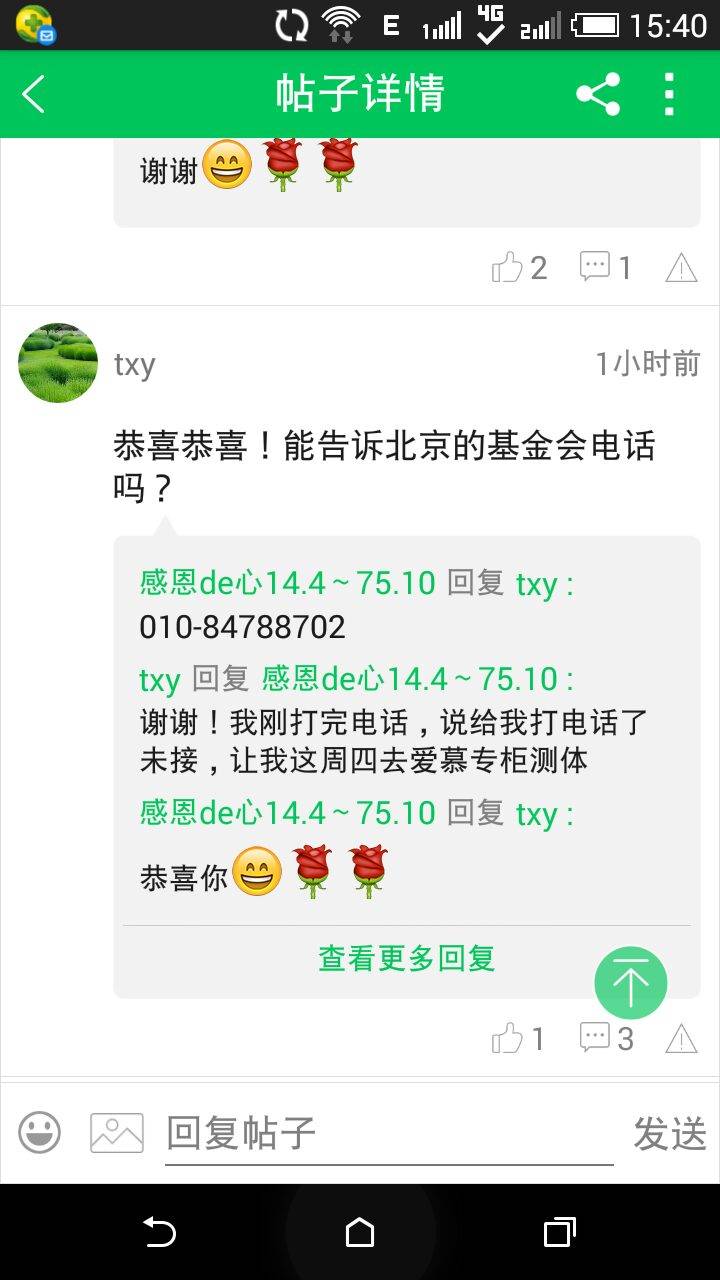The width and height of the screenshot is (720, 1280).
Task: Open the recent apps view
Action: pos(559,1232)
